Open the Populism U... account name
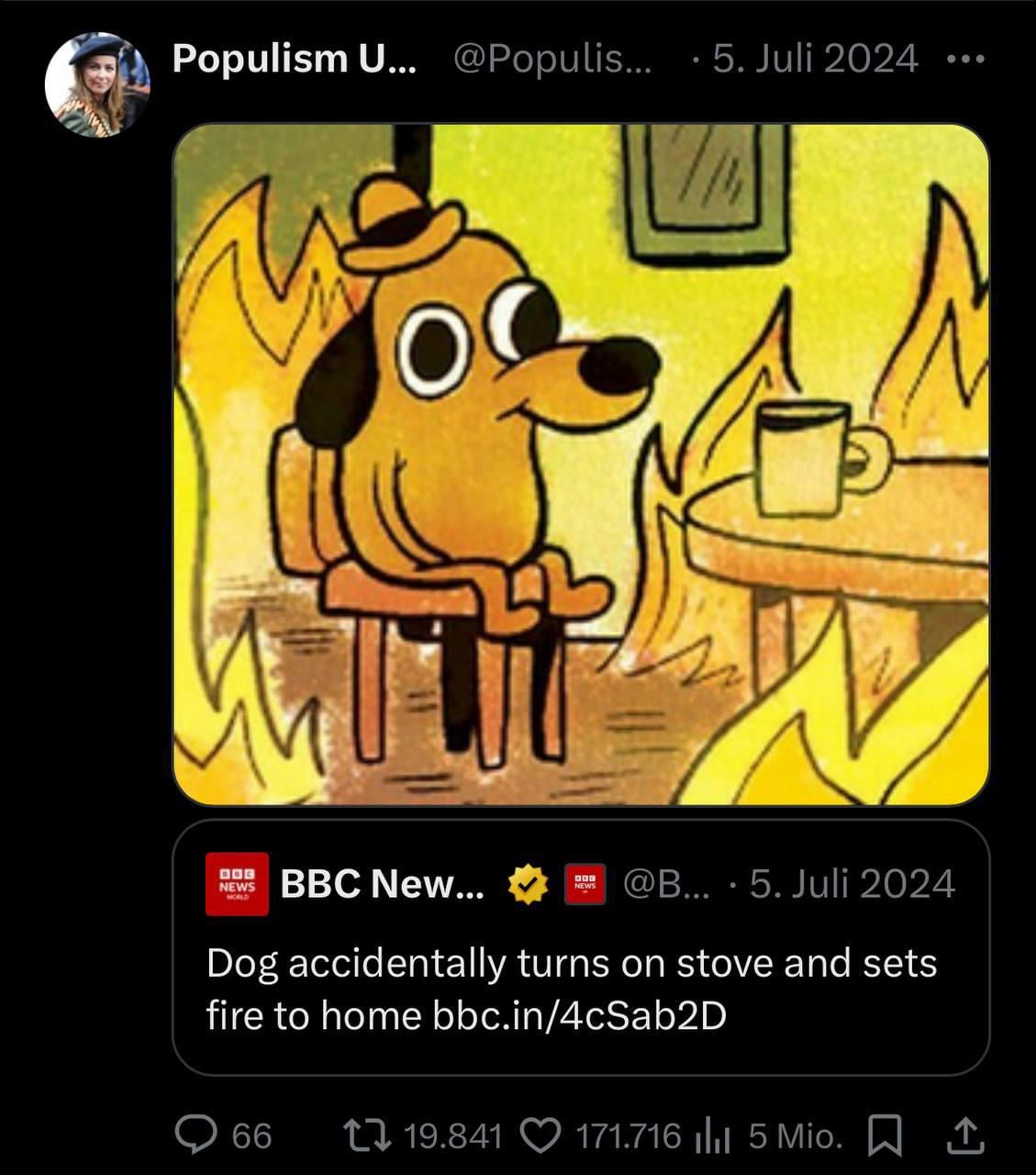 [294, 60]
